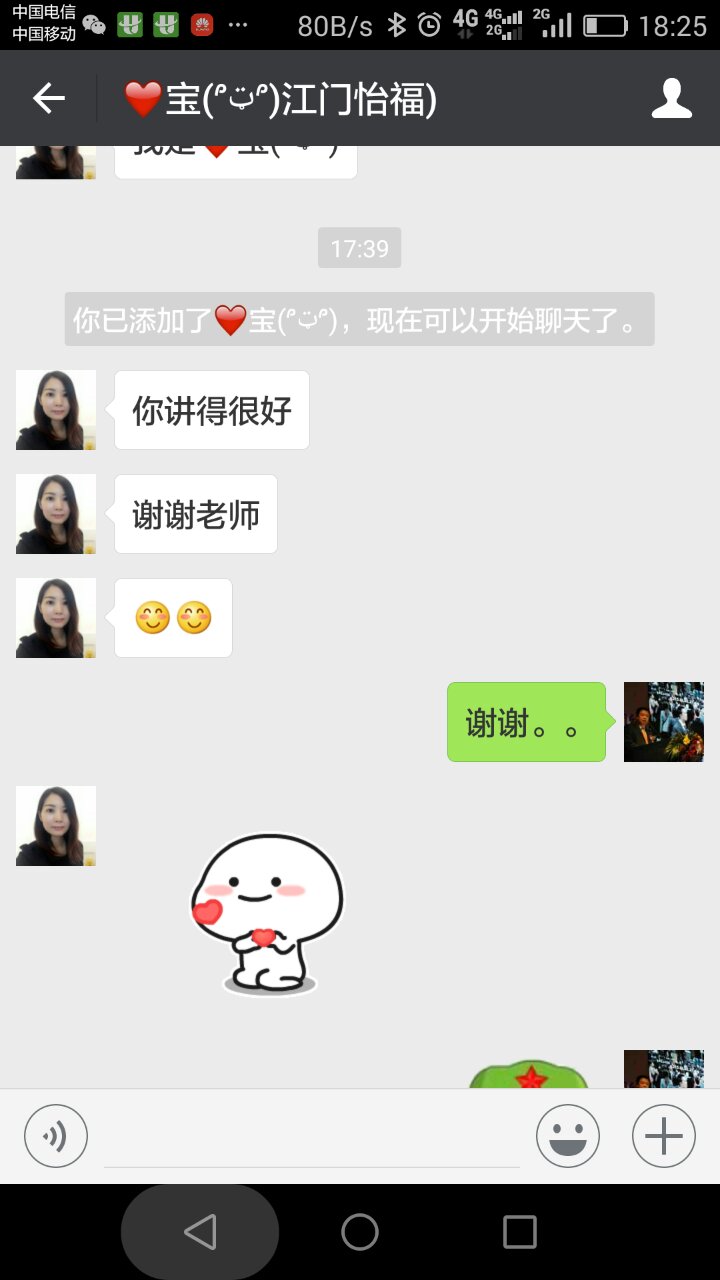
Task: Open the emoji sticker panel
Action: pyautogui.click(x=567, y=1136)
